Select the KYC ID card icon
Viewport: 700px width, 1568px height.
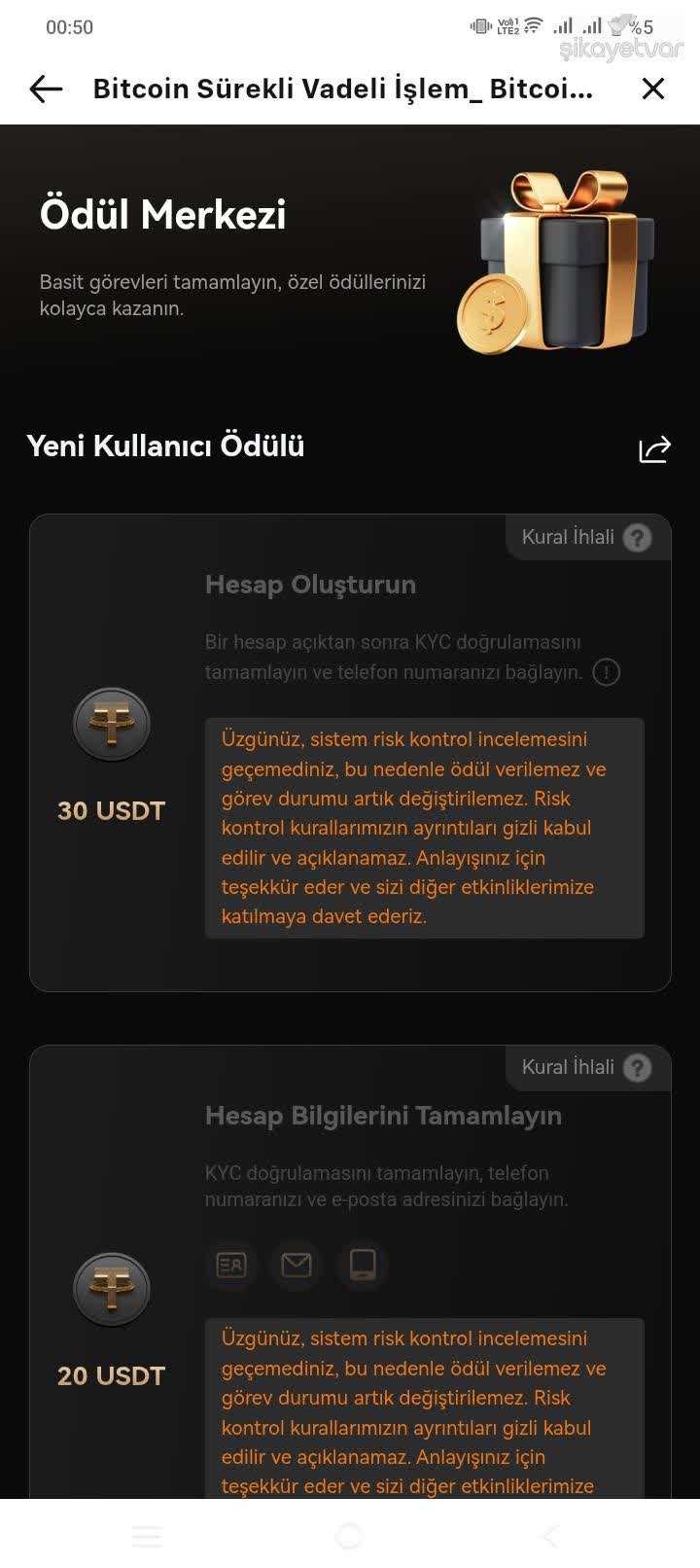[230, 1265]
